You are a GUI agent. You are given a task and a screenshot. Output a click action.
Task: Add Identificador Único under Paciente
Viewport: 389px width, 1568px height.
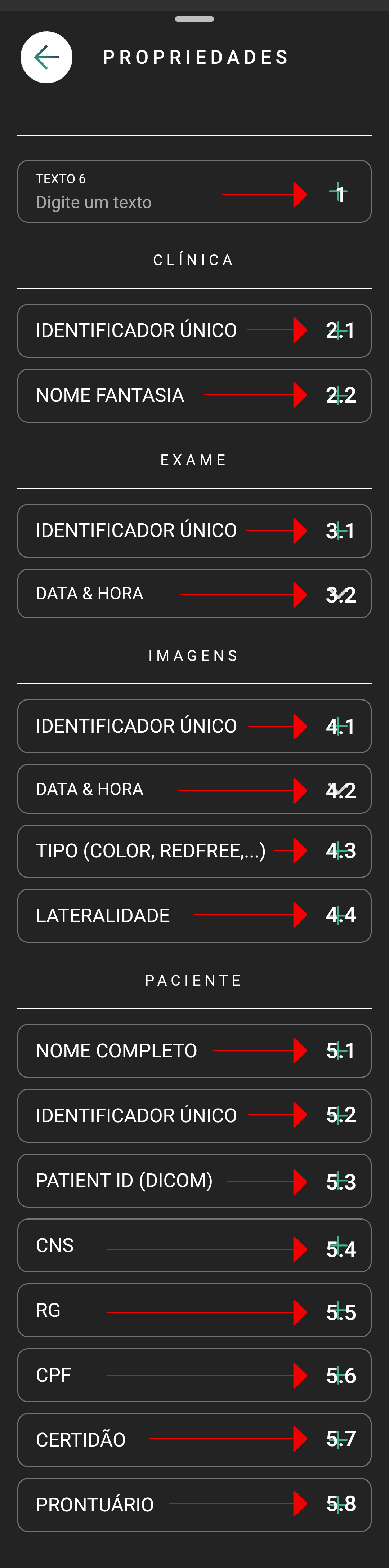(x=339, y=1115)
